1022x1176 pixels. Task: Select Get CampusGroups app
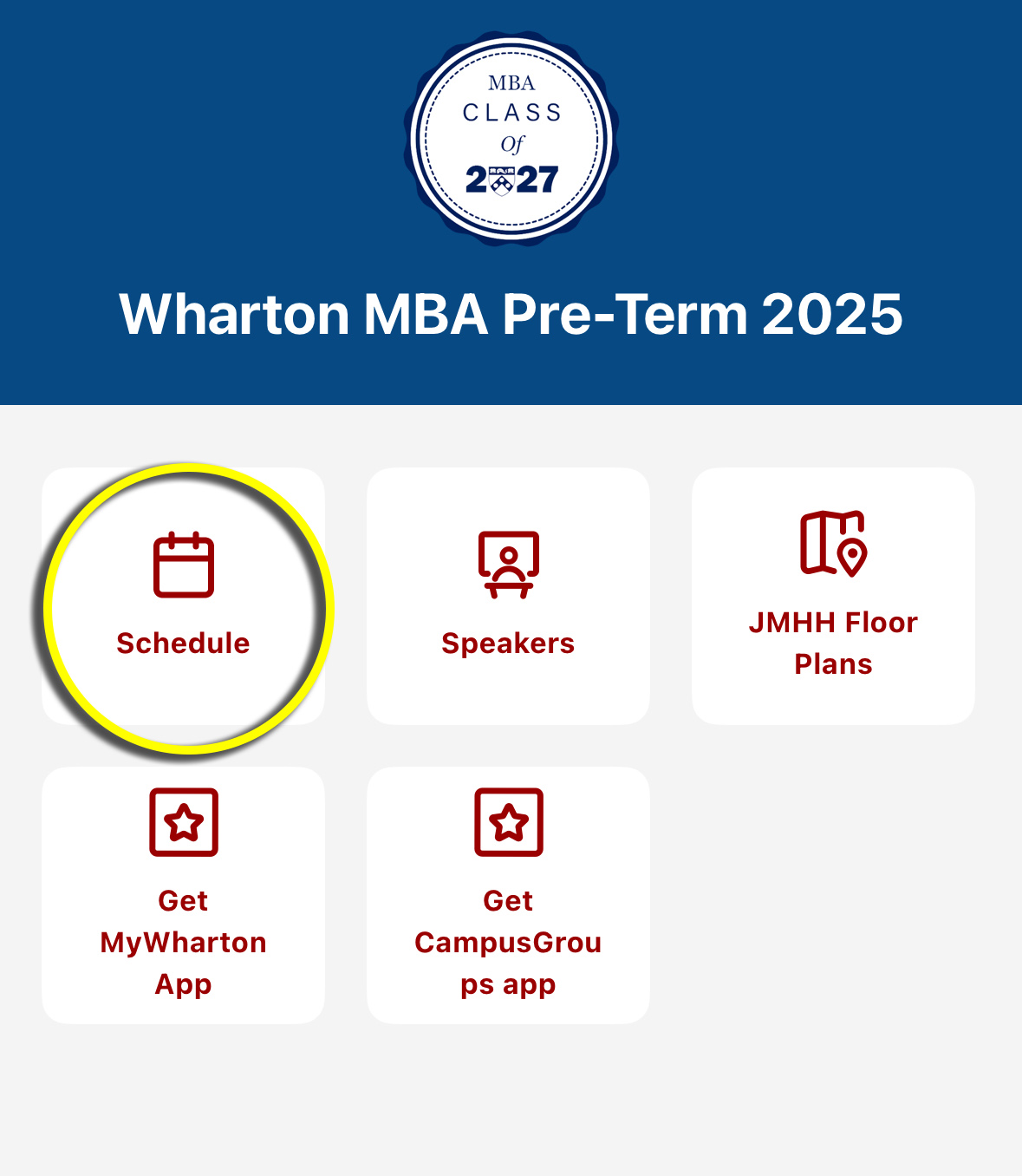pyautogui.click(x=508, y=895)
